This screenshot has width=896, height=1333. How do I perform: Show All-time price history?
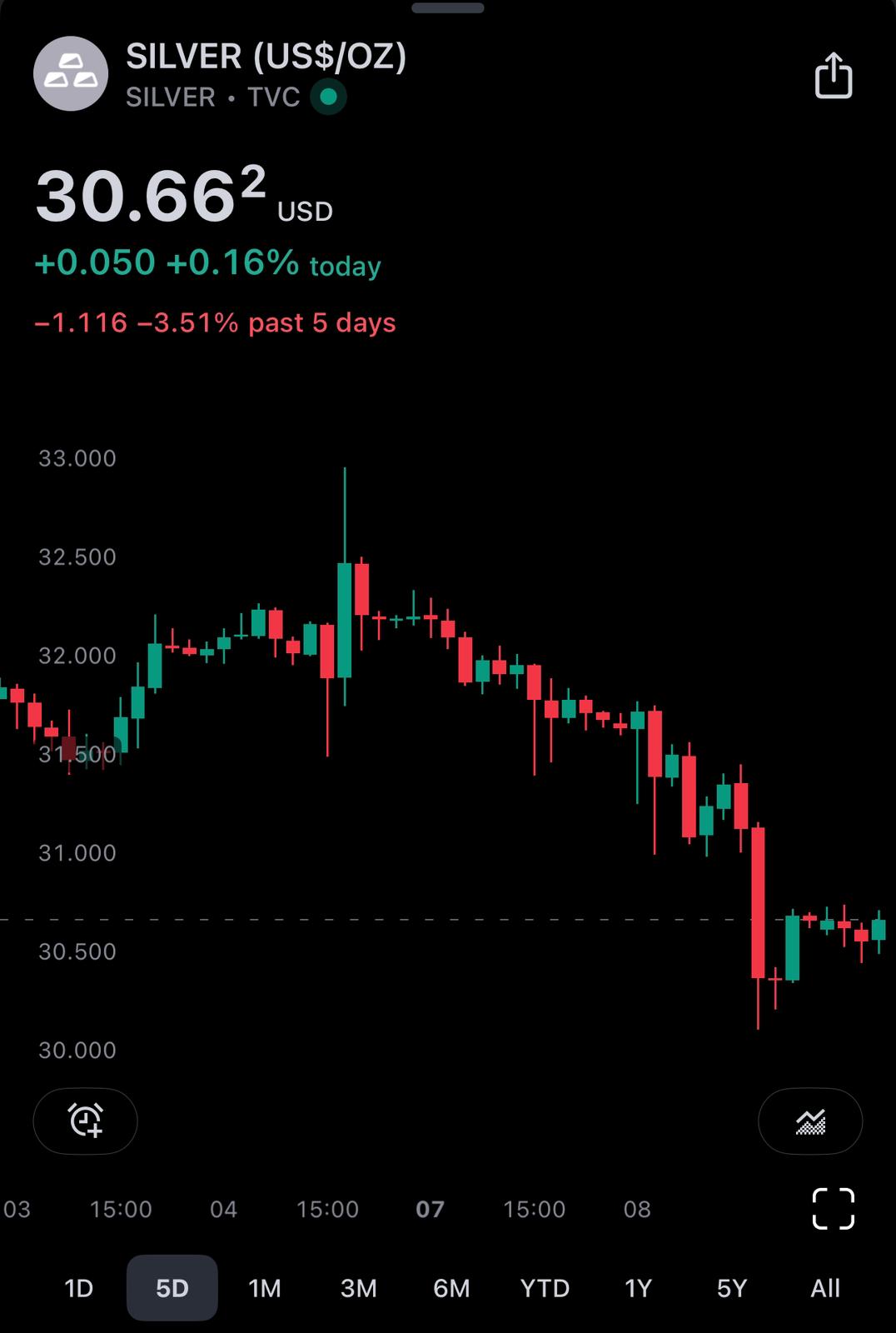click(824, 1288)
